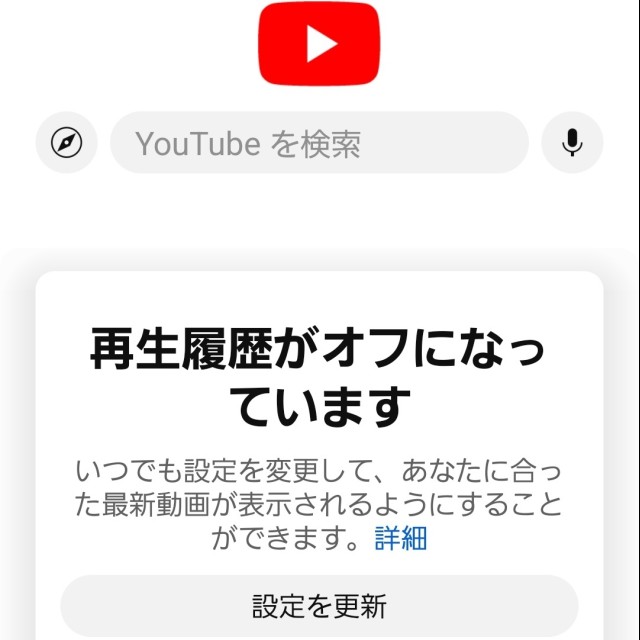Tap the YouTube を検索 search field
Screen dimensions: 640x640
tap(318, 143)
